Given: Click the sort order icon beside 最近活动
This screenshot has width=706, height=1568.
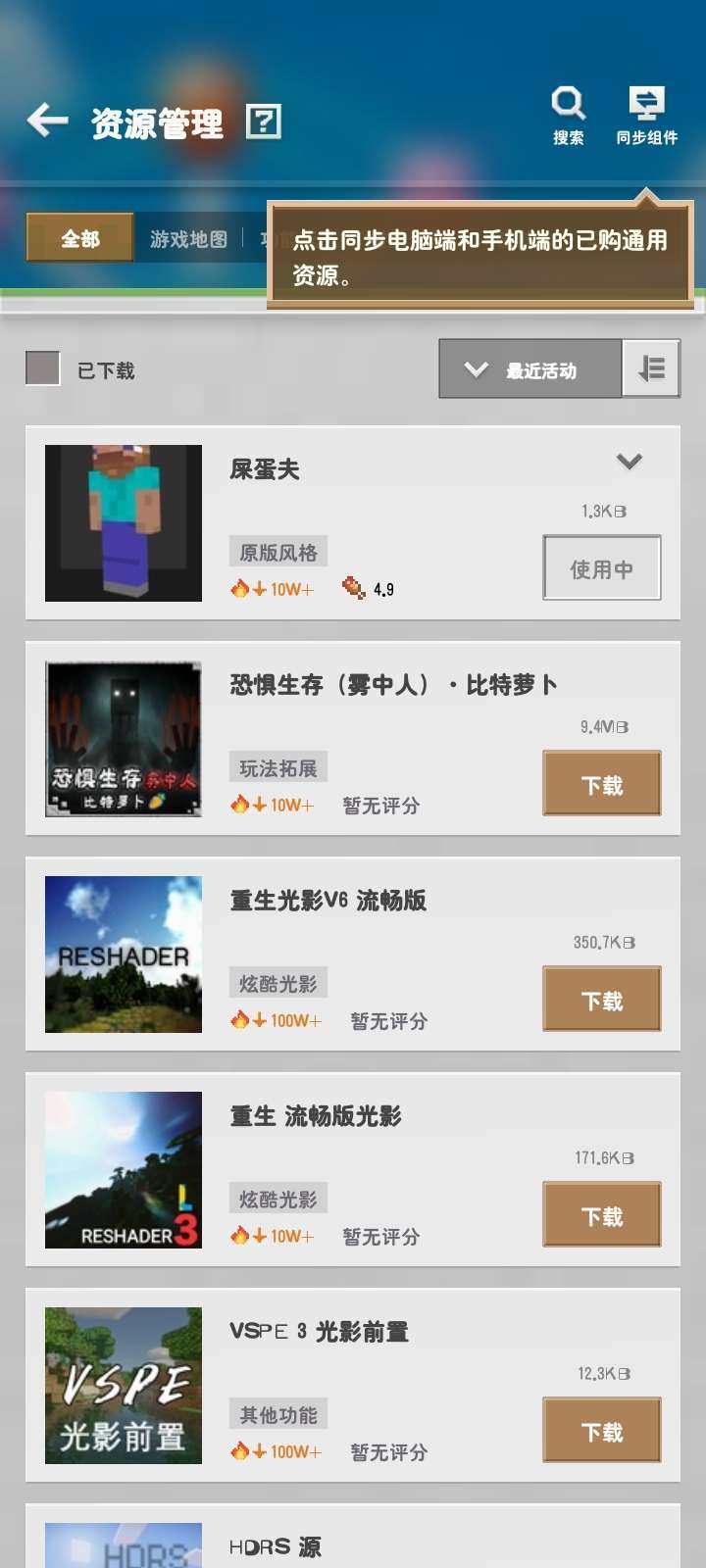Looking at the screenshot, I should click(651, 367).
